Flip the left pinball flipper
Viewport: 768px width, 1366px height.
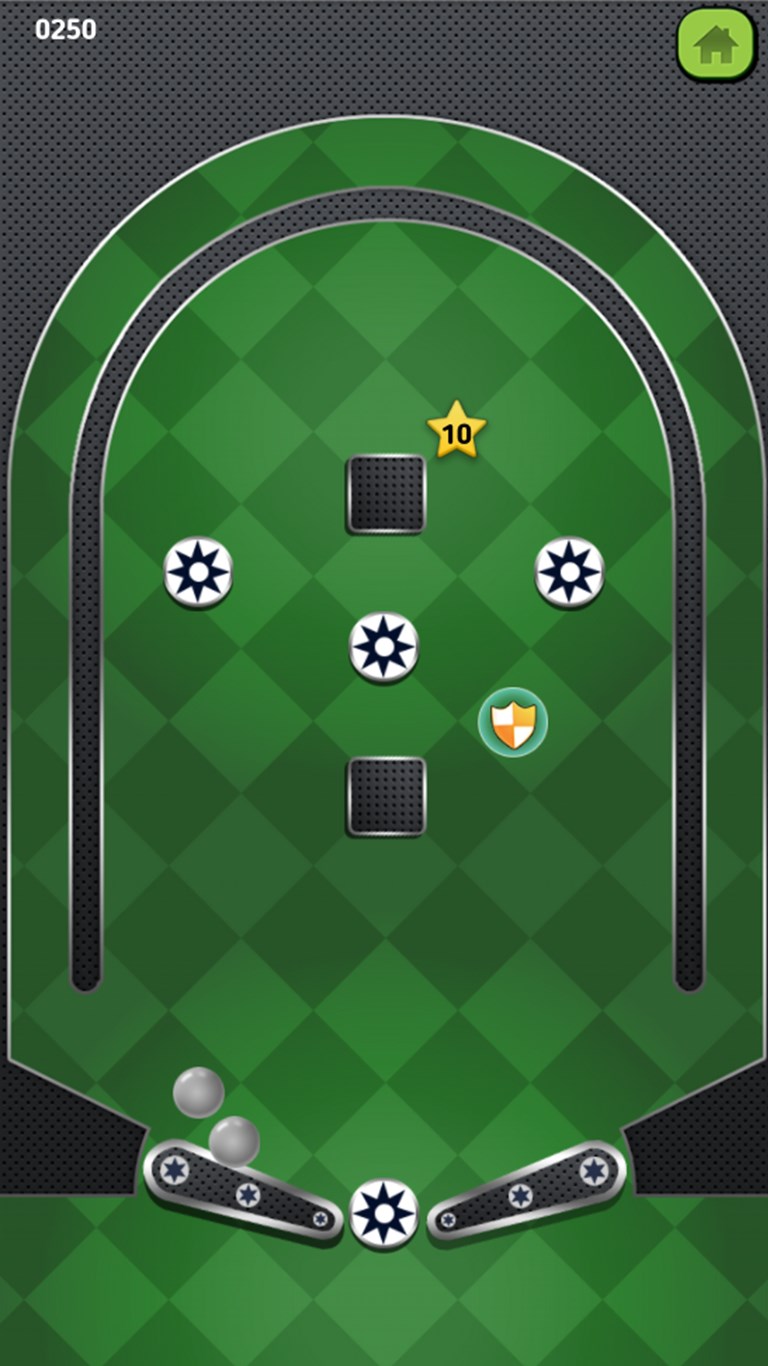pyautogui.click(x=243, y=1192)
